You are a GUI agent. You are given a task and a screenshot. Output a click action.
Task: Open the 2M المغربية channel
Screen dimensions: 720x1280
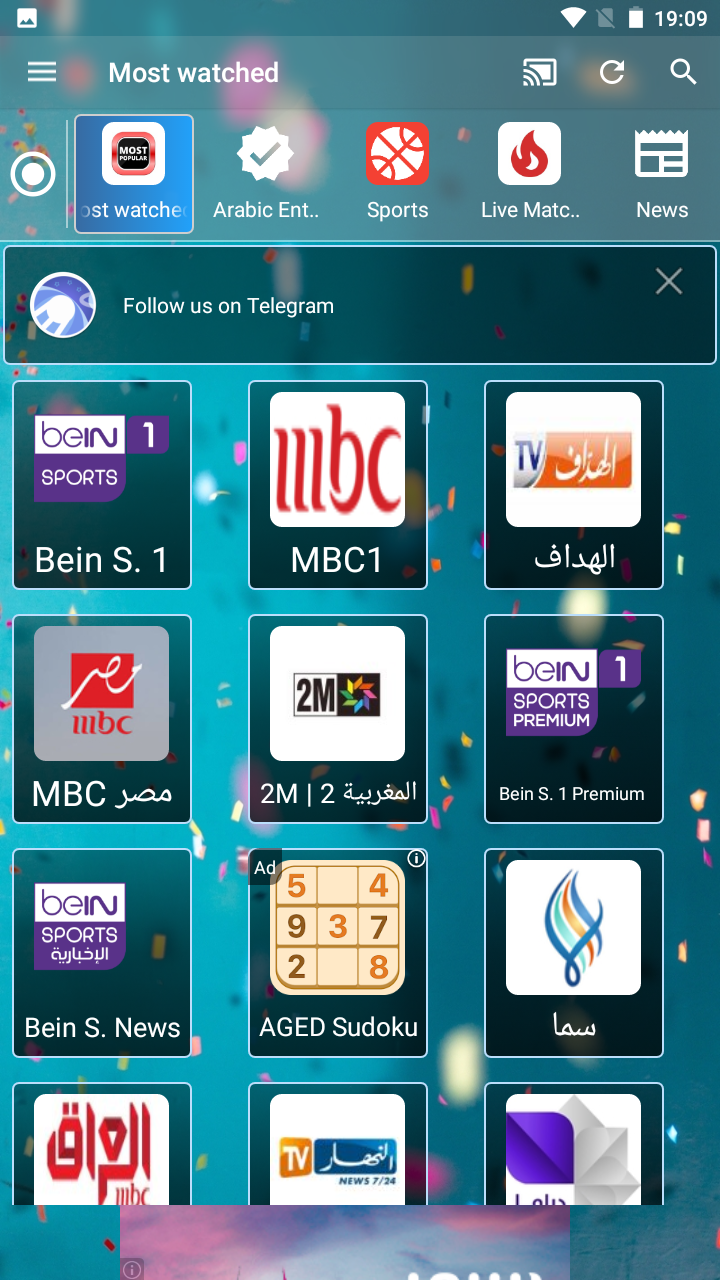coord(338,719)
